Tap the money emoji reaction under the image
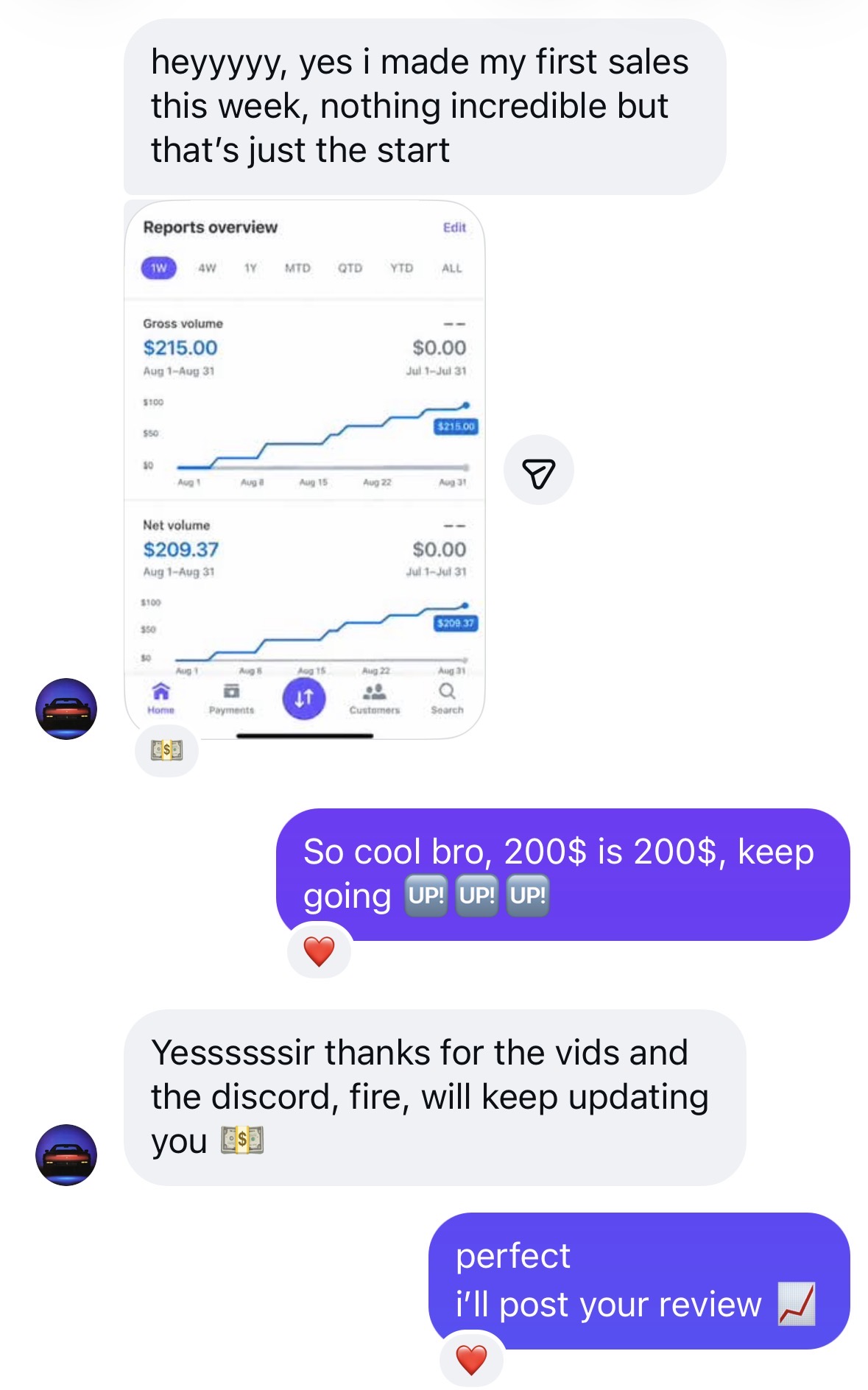This screenshot has height=1390, width=868. [x=166, y=750]
